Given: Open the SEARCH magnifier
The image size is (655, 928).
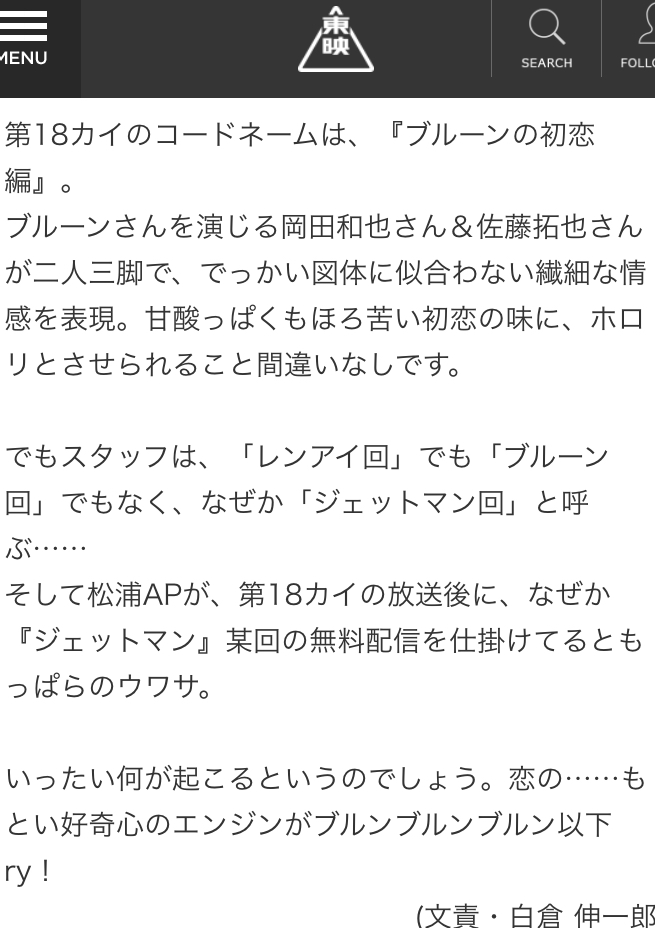Looking at the screenshot, I should point(546,38).
